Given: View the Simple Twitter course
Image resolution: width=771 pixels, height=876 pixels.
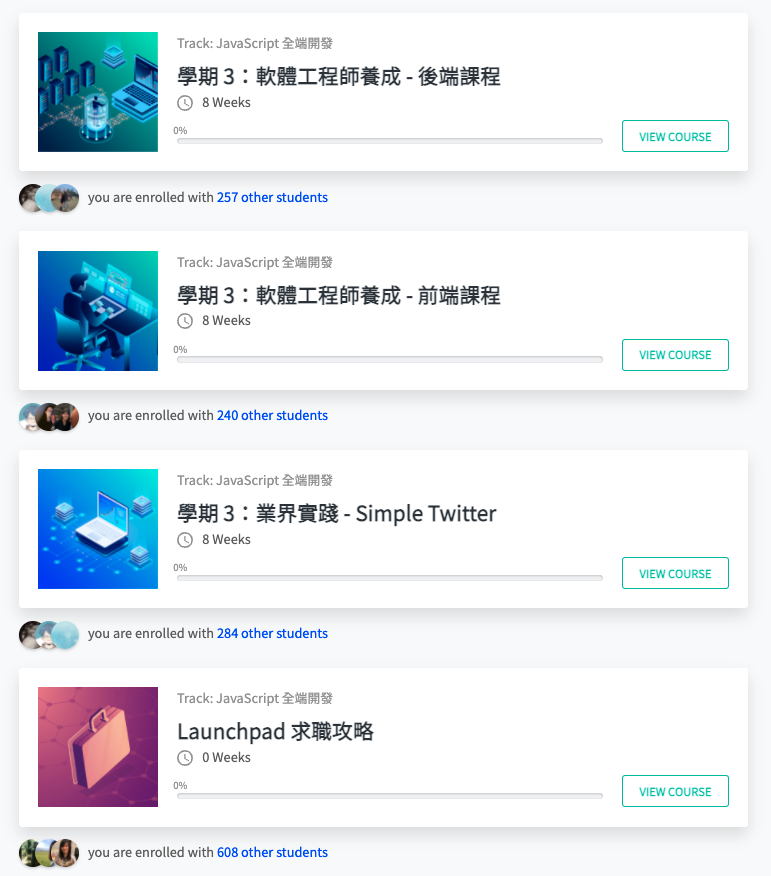Looking at the screenshot, I should (675, 574).
